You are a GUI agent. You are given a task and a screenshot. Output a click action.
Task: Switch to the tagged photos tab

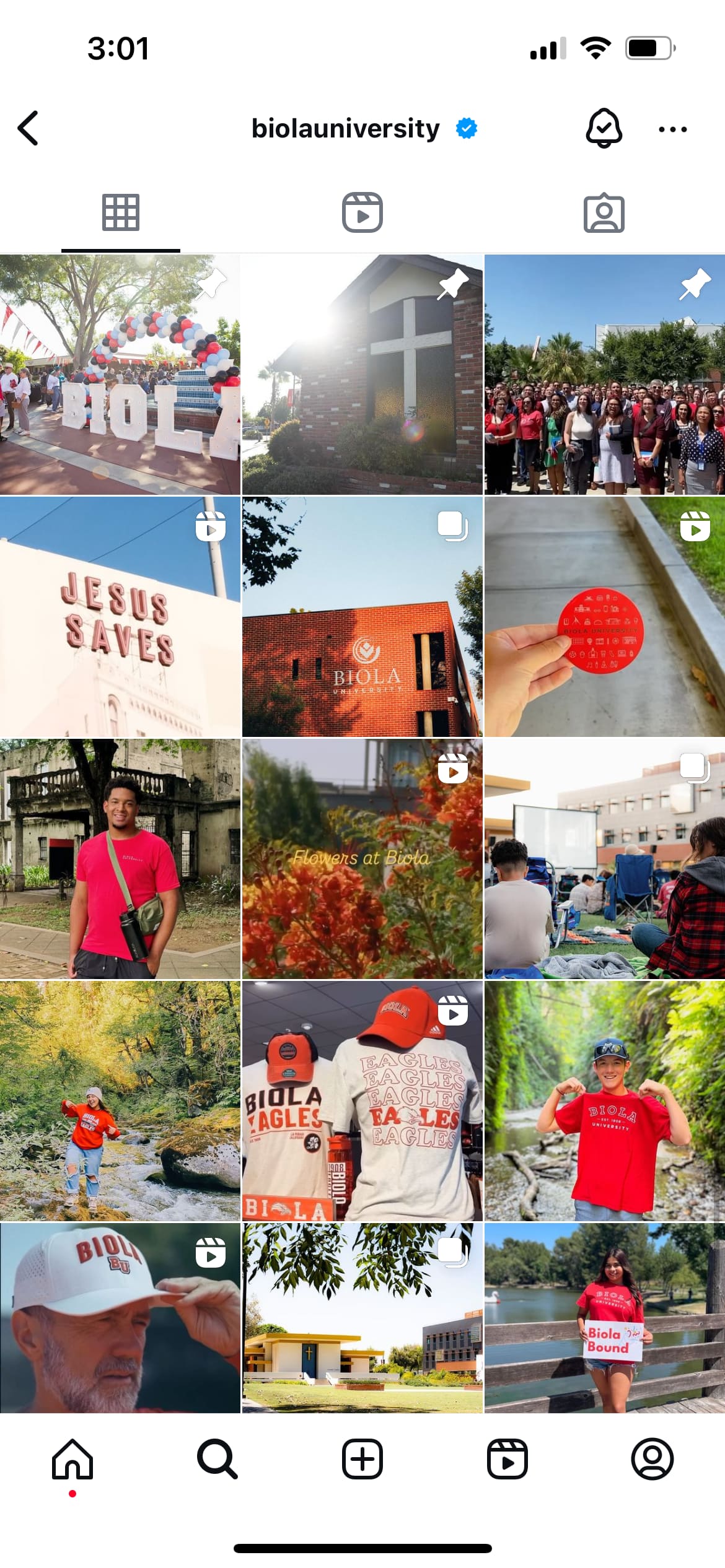coord(604,214)
